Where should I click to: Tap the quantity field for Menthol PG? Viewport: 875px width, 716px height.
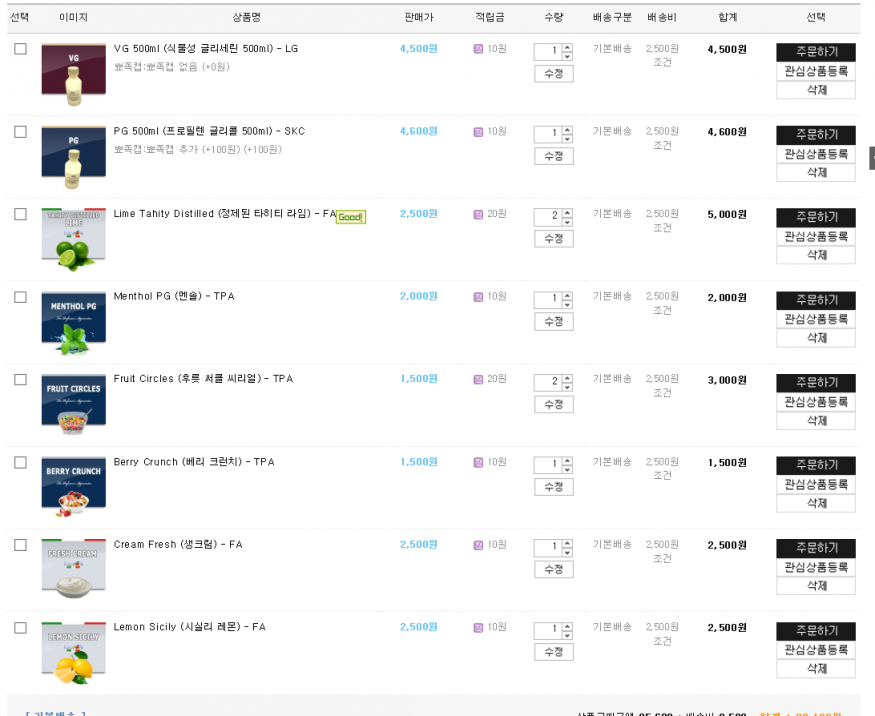click(547, 299)
